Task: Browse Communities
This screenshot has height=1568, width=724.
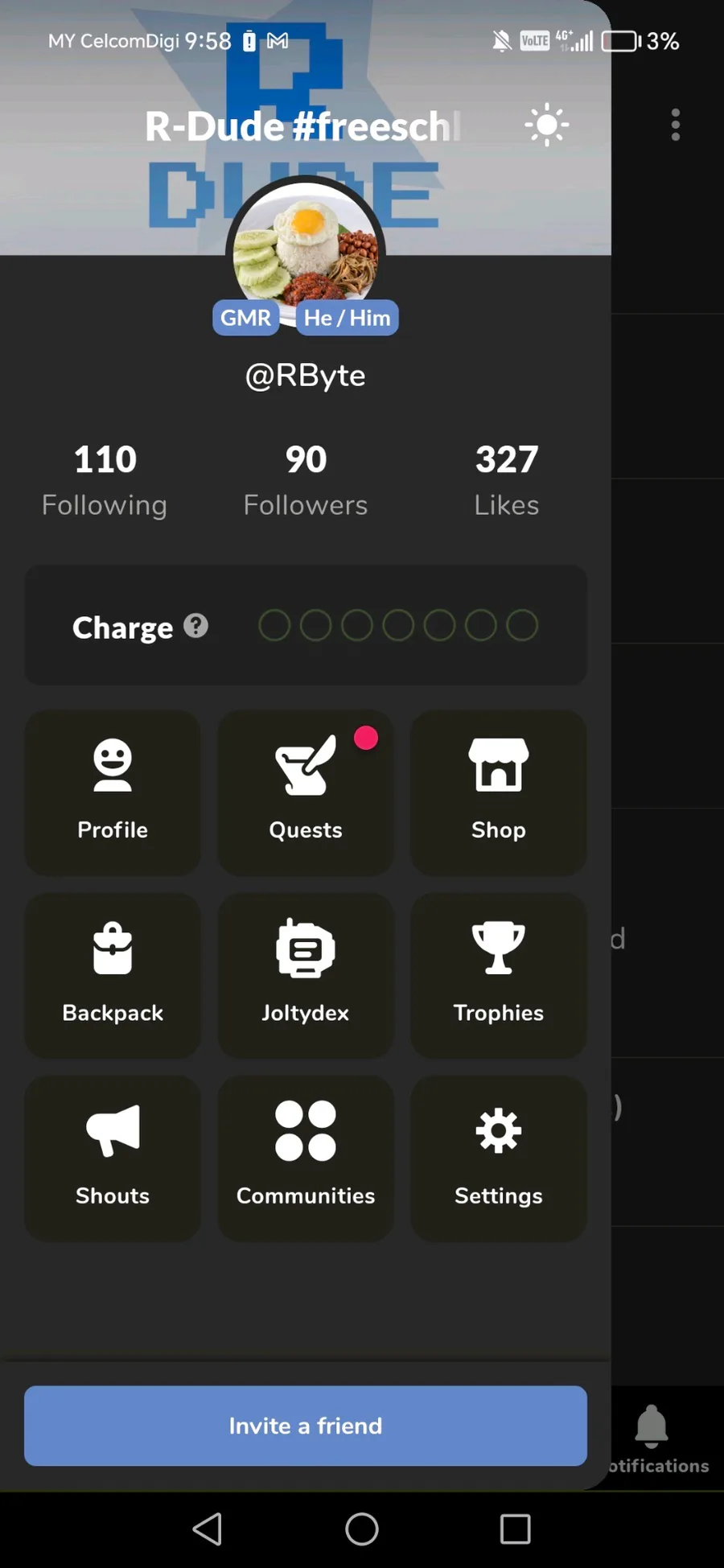Action: [306, 1159]
